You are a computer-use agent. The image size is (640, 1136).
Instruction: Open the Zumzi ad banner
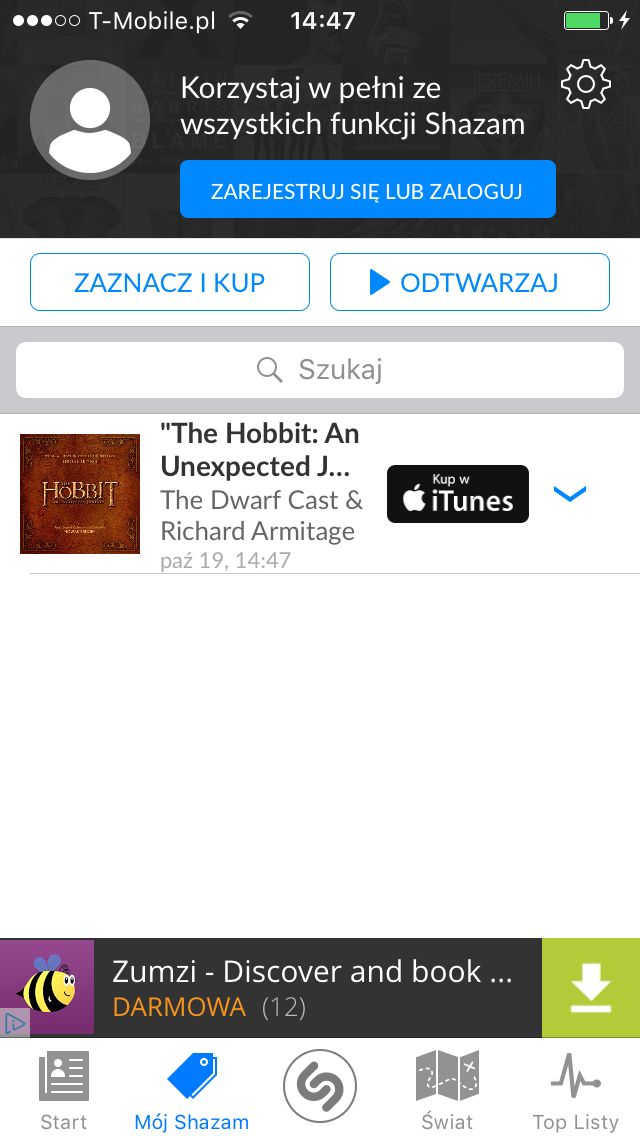pyautogui.click(x=312, y=987)
